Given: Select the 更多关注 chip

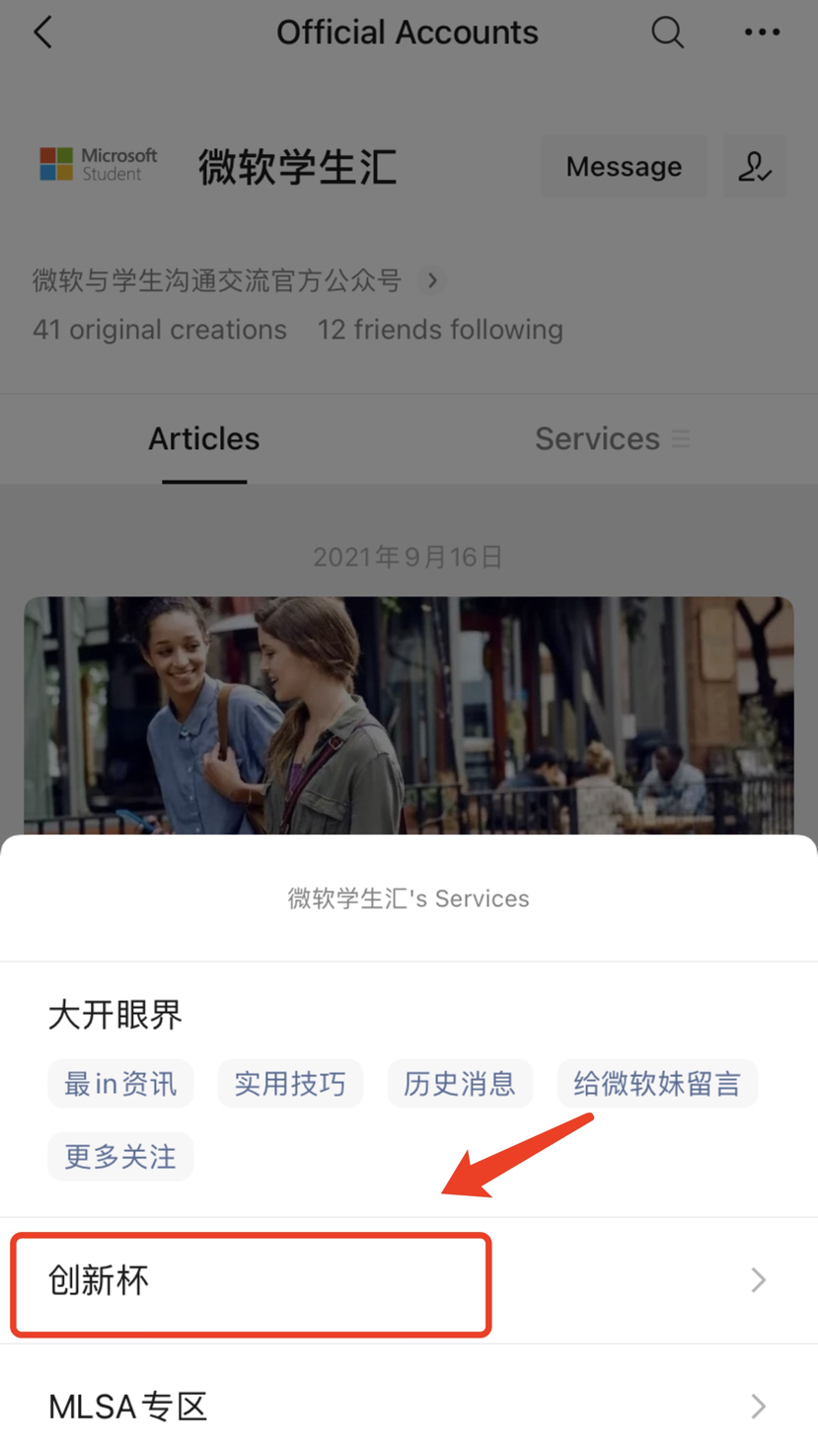Looking at the screenshot, I should (x=120, y=1156).
